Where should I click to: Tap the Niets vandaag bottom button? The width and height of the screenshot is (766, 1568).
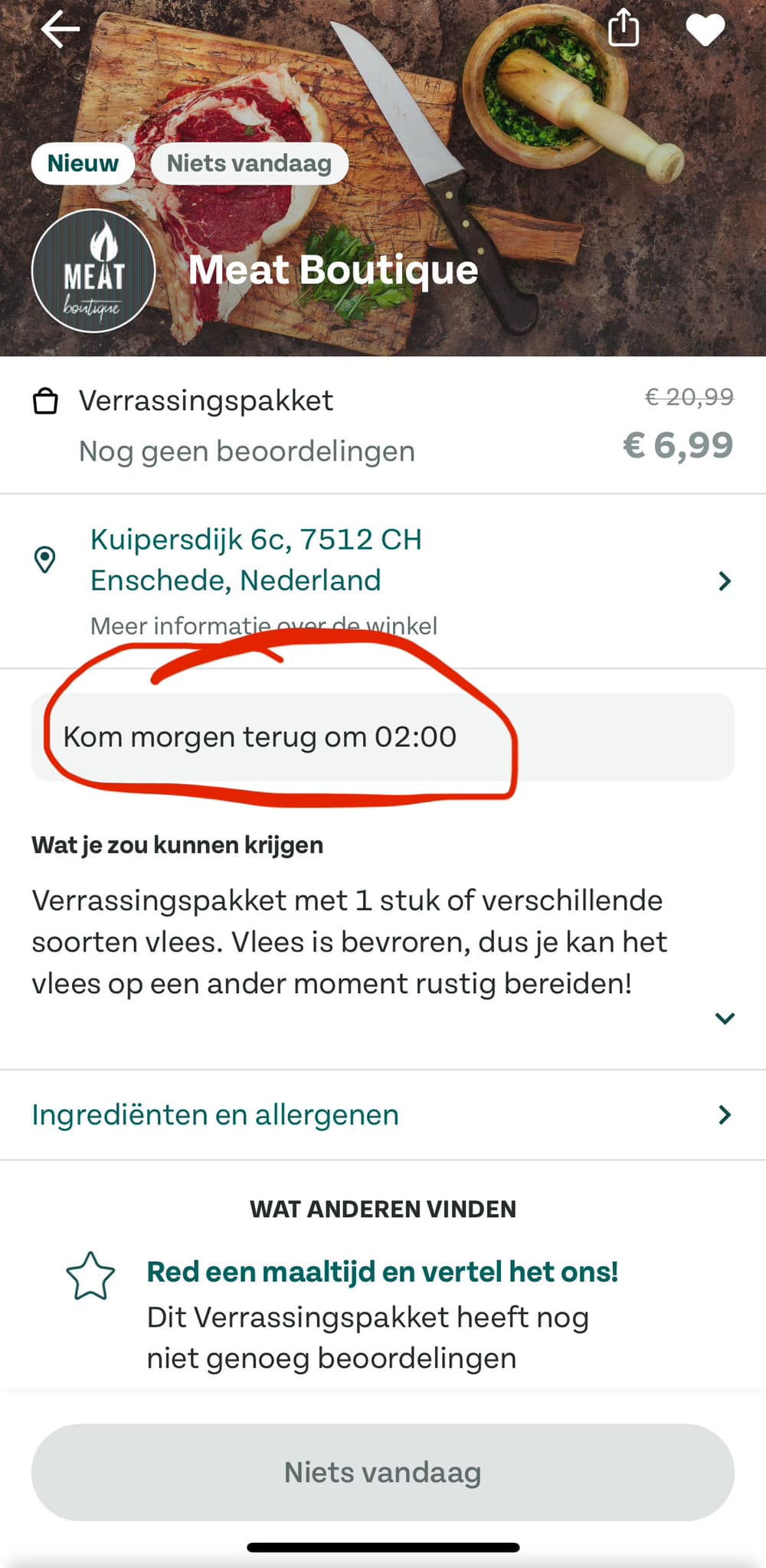tap(382, 1472)
